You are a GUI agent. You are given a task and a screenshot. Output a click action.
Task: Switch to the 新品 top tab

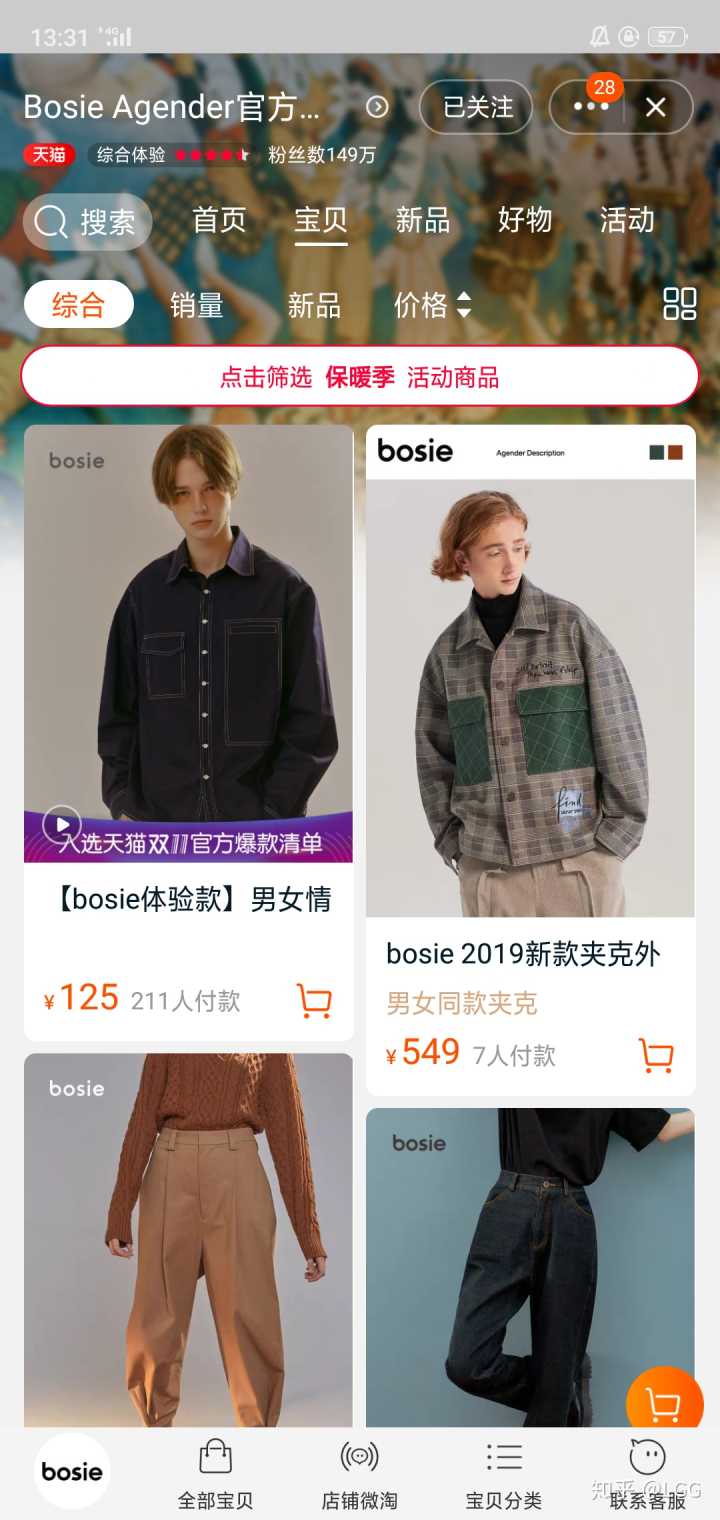point(422,220)
